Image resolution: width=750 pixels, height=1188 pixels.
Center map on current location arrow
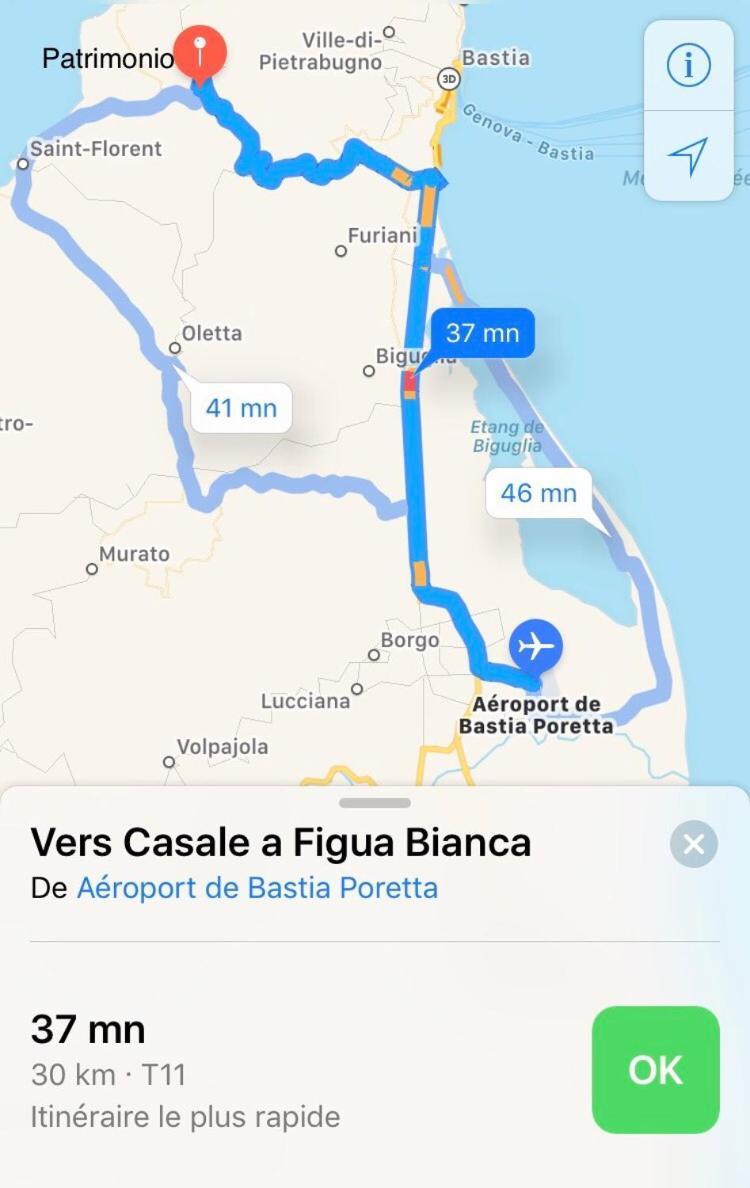[x=688, y=156]
